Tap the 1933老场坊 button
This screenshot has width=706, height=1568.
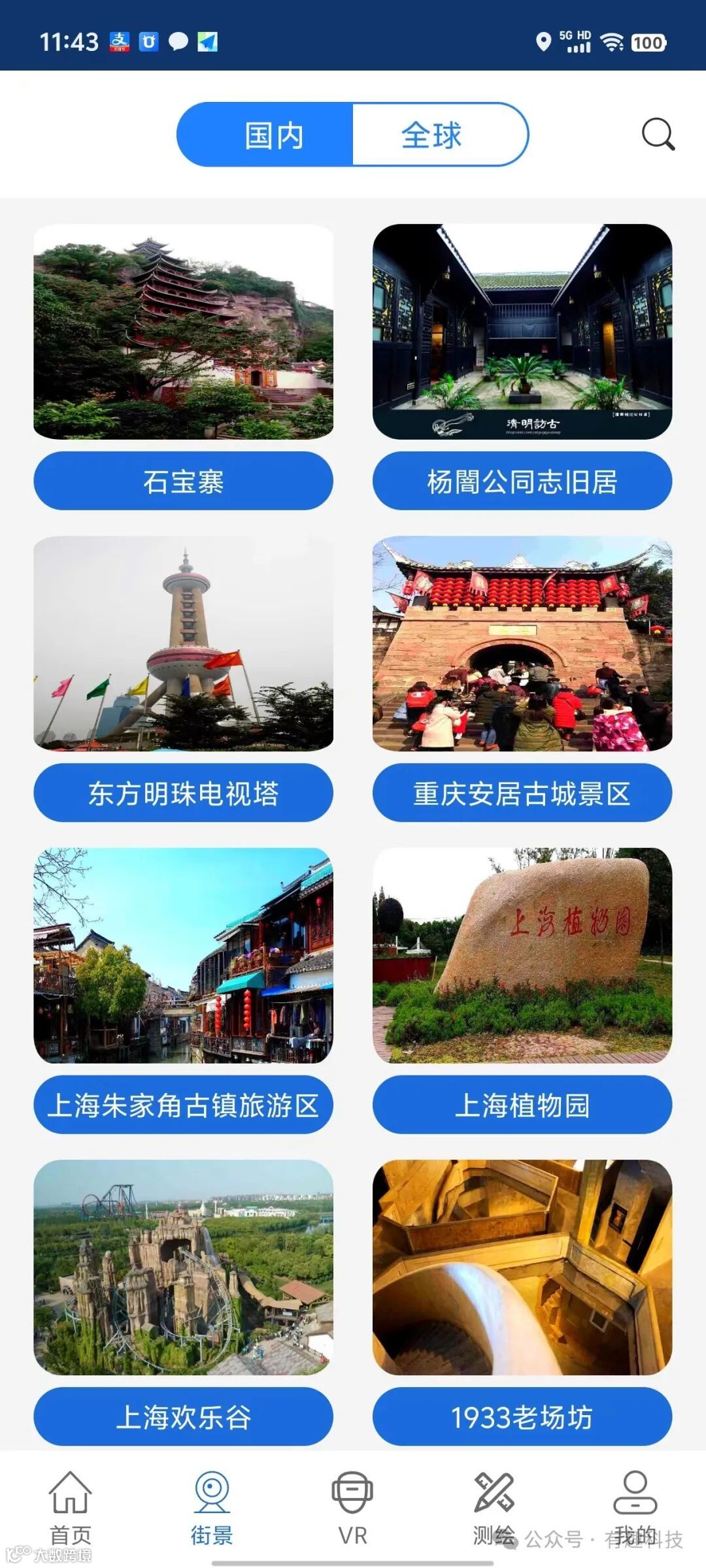pyautogui.click(x=522, y=1416)
